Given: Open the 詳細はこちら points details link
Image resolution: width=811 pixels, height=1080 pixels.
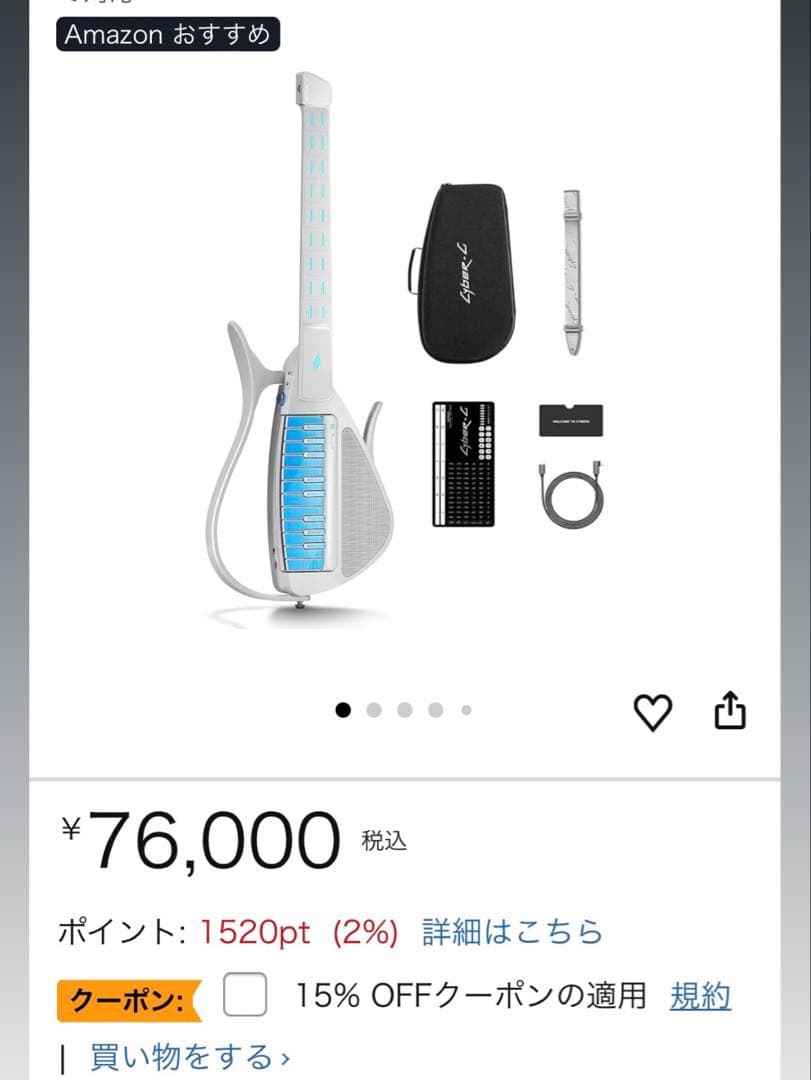Looking at the screenshot, I should 512,932.
